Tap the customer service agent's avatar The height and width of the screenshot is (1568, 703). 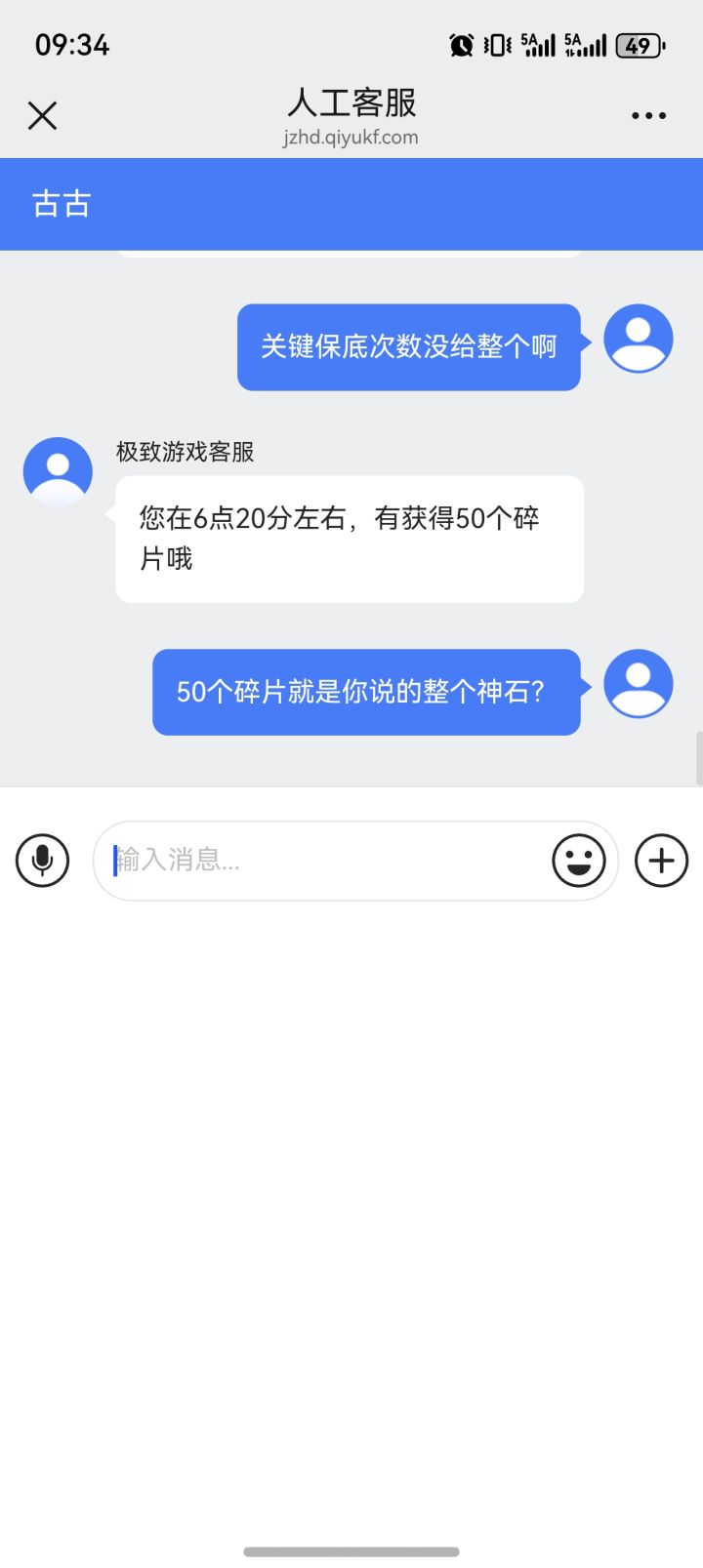pos(57,469)
